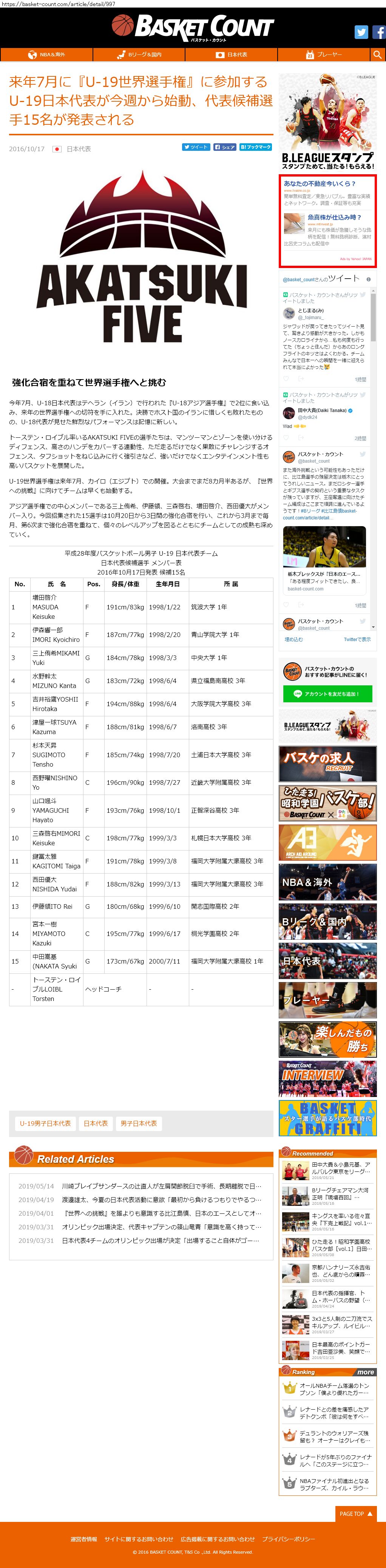Share the article via ツイート button
The width and height of the screenshot is (386, 1568).
pos(196,147)
